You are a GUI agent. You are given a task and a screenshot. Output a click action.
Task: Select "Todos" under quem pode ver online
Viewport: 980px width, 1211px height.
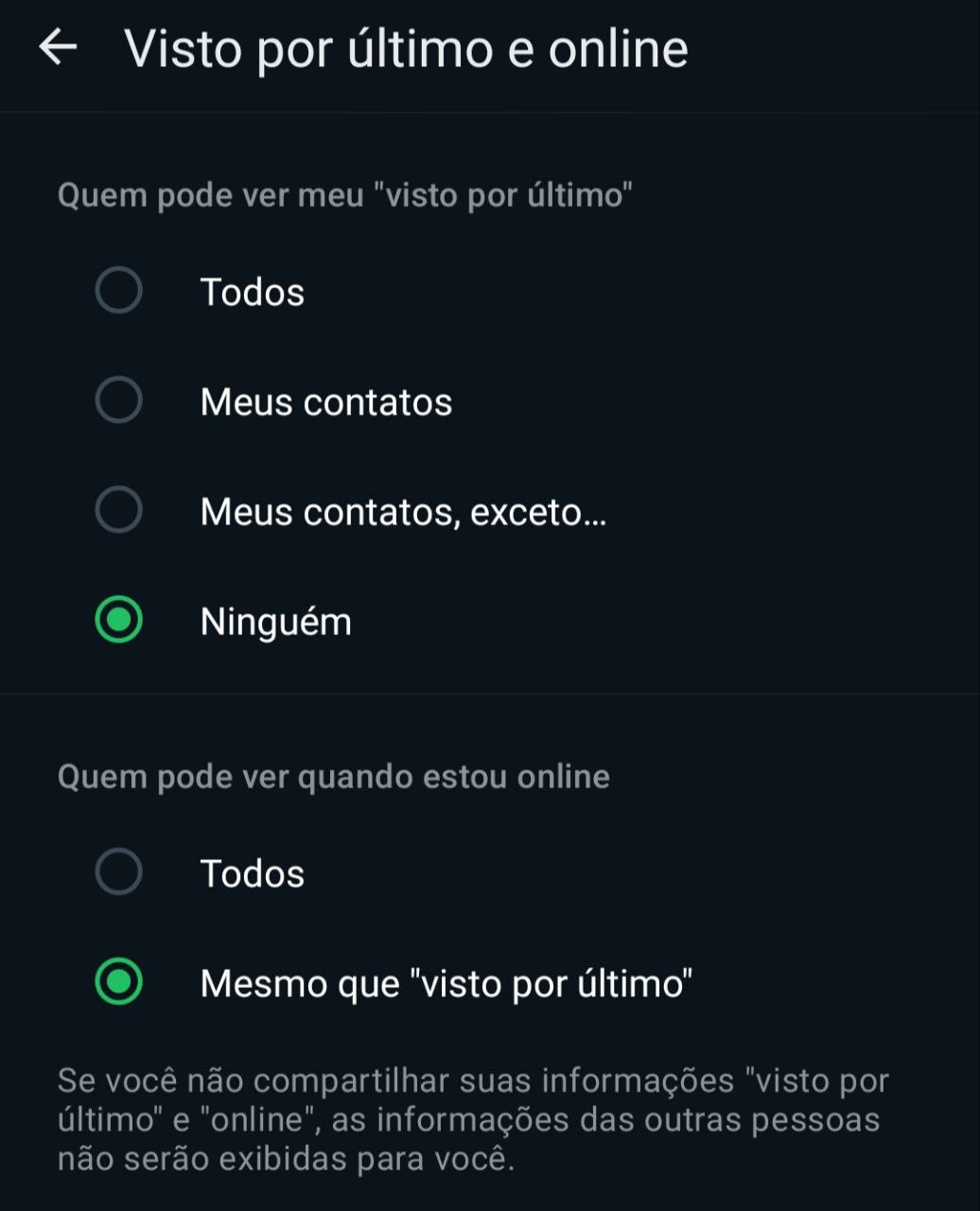(x=251, y=873)
